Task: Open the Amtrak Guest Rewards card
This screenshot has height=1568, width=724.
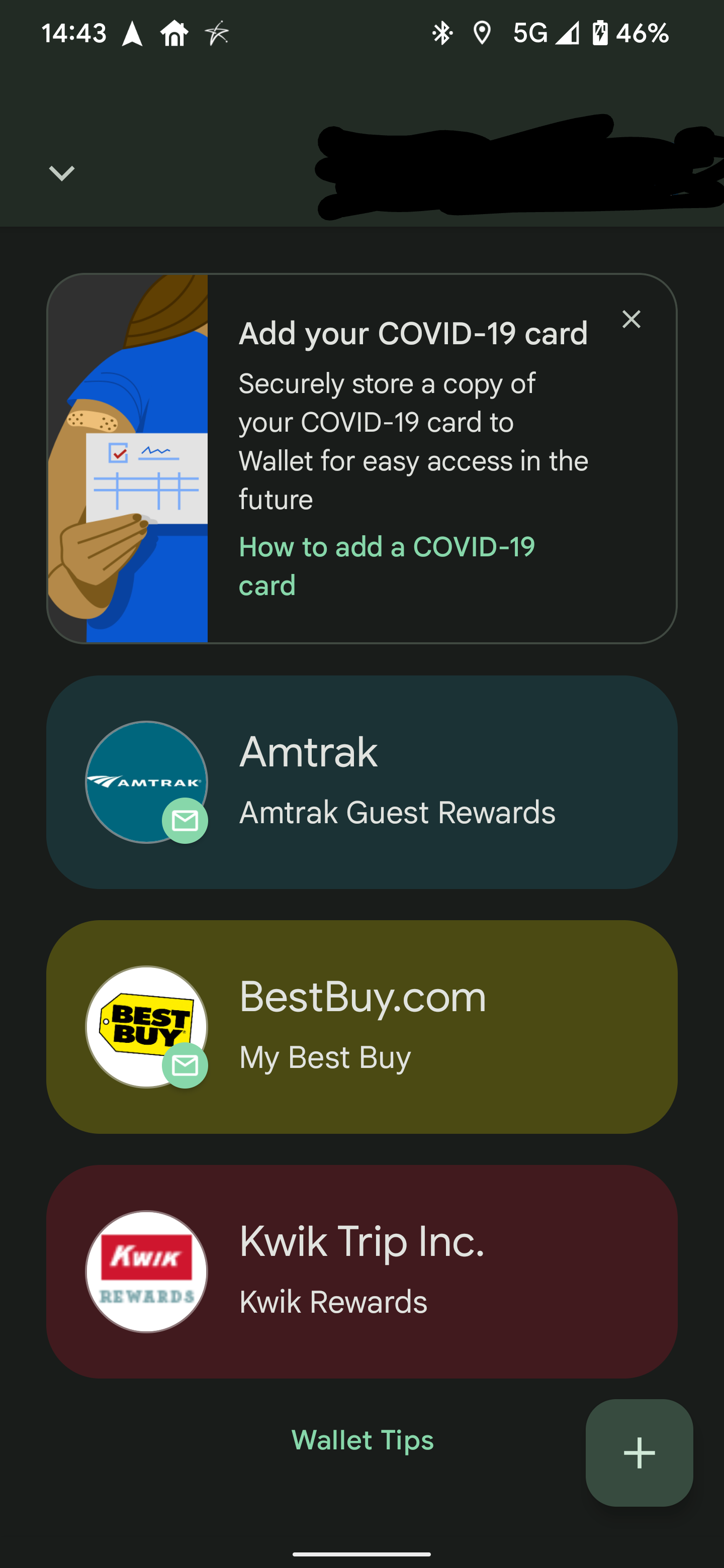Action: coord(361,782)
